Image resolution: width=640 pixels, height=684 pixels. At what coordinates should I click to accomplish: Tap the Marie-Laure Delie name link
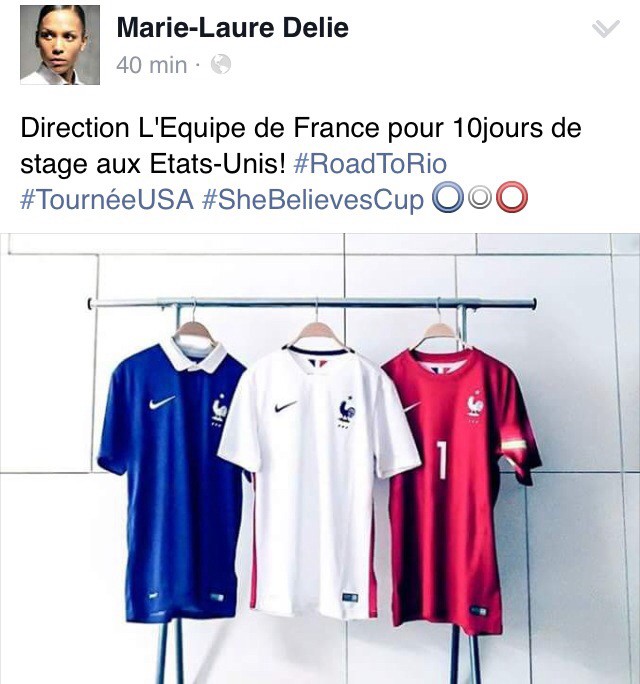232,27
